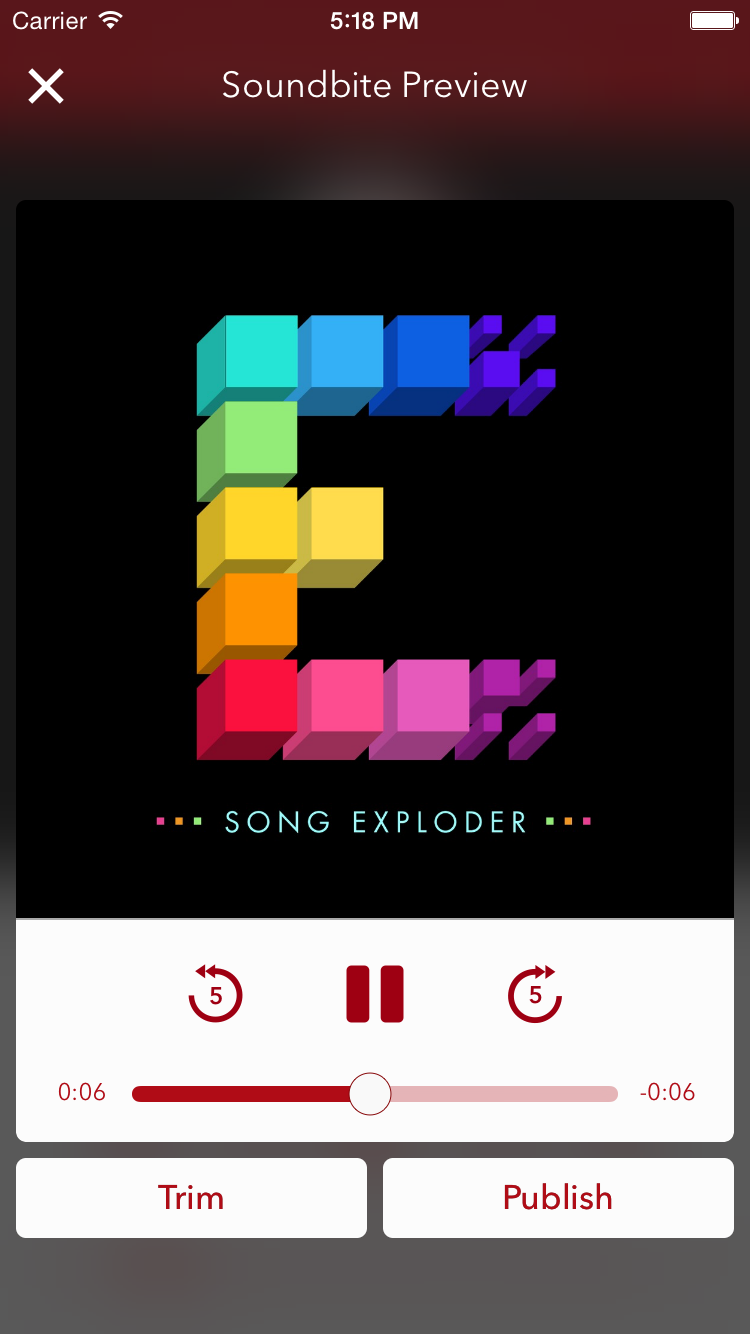Open the Trim editor

(191, 1198)
